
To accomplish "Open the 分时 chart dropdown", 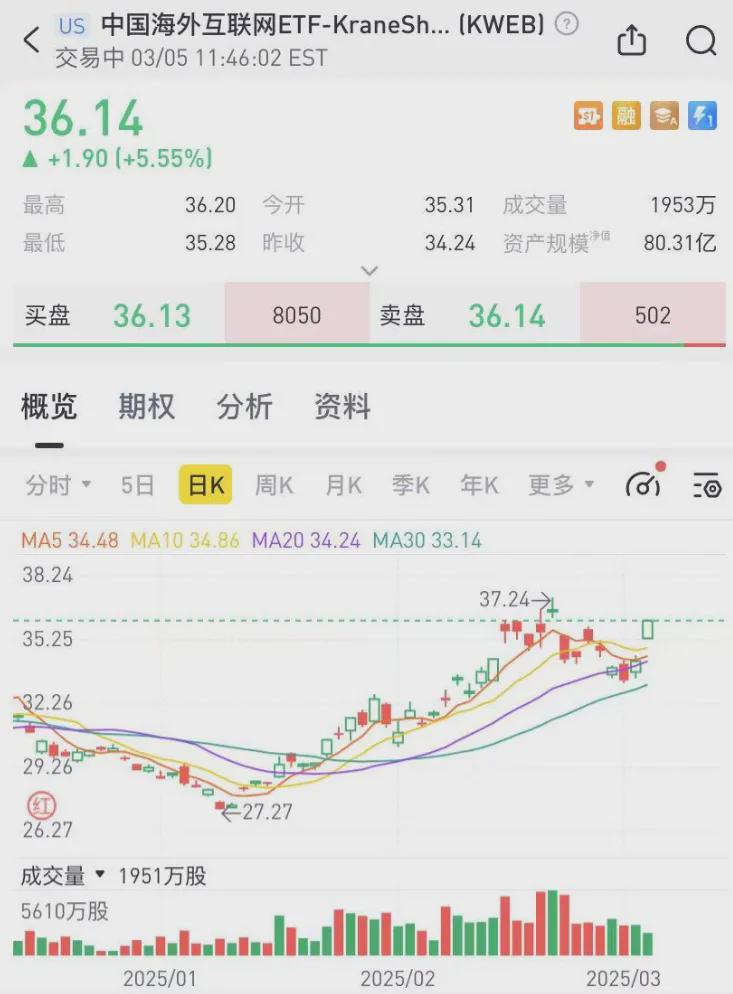I will click(x=58, y=485).
